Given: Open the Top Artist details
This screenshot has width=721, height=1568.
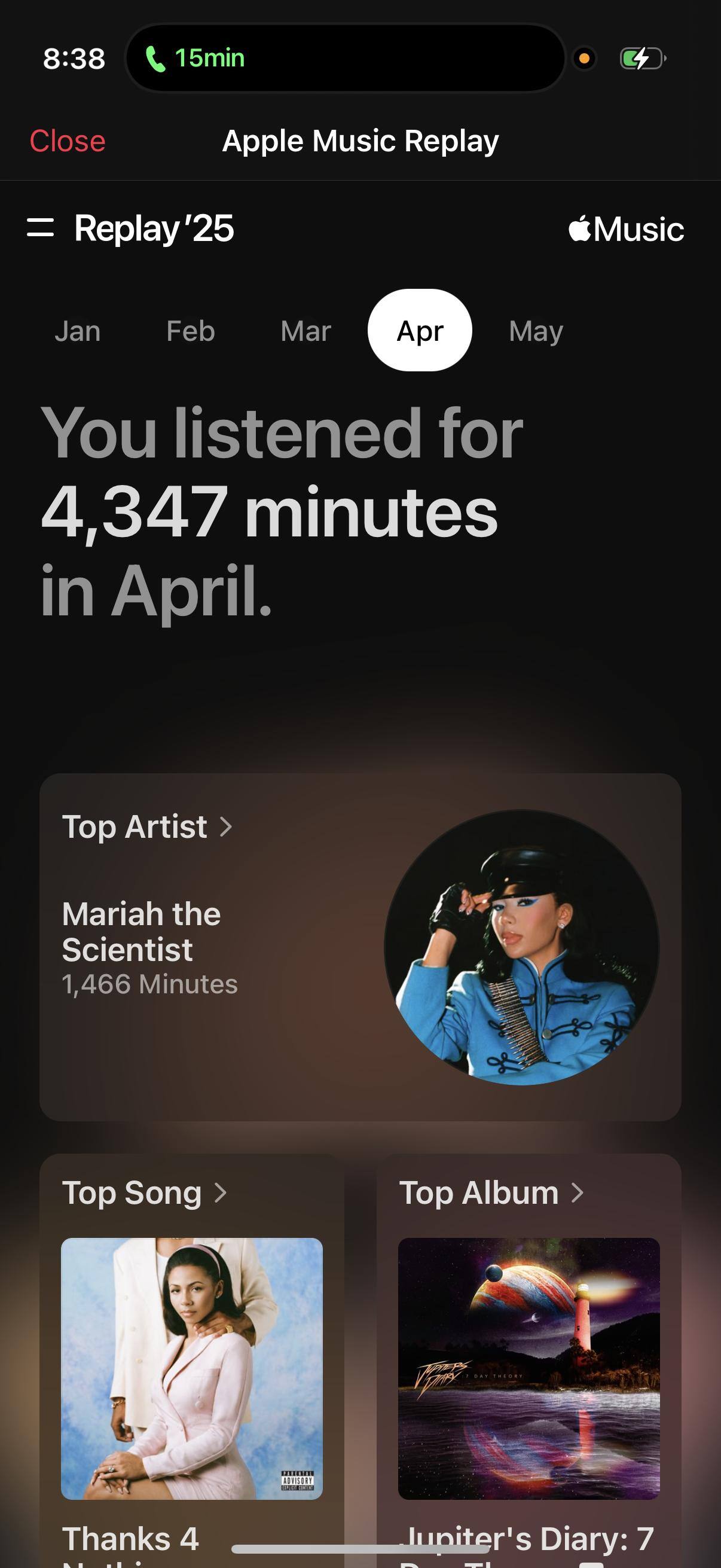Looking at the screenshot, I should (x=147, y=827).
